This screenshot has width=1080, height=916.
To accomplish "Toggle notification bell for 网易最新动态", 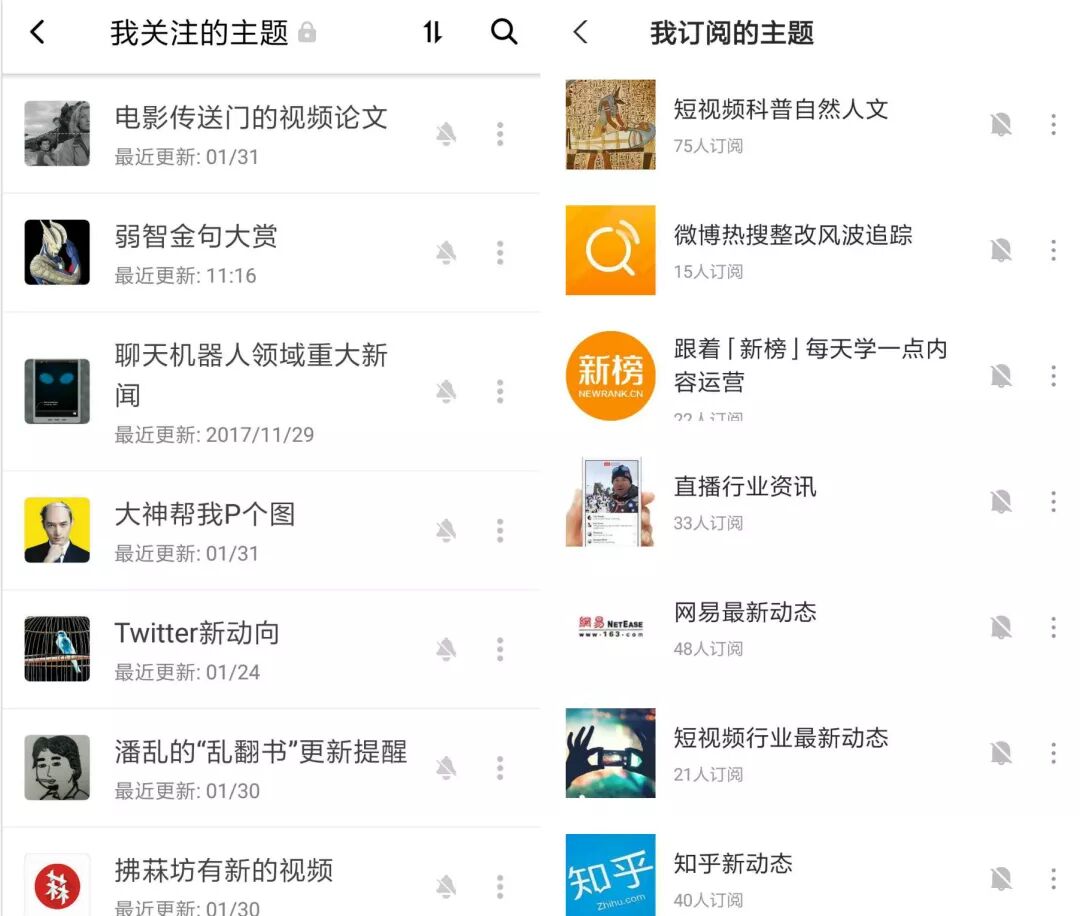I will pyautogui.click(x=1000, y=627).
